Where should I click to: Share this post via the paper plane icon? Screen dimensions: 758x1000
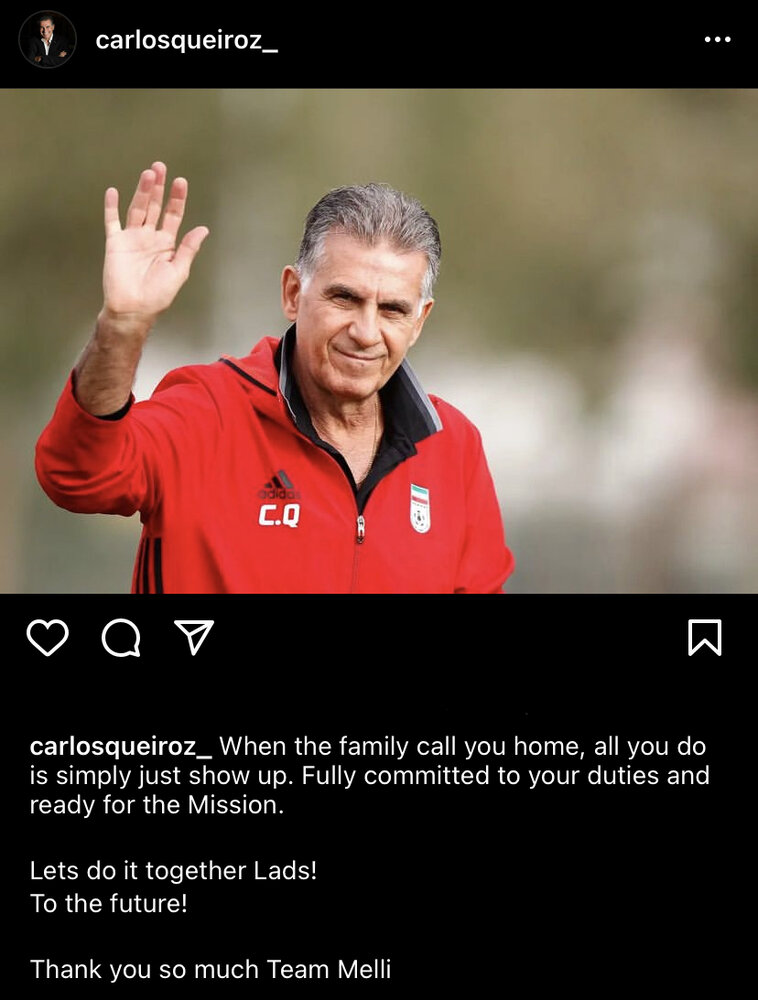(x=194, y=637)
